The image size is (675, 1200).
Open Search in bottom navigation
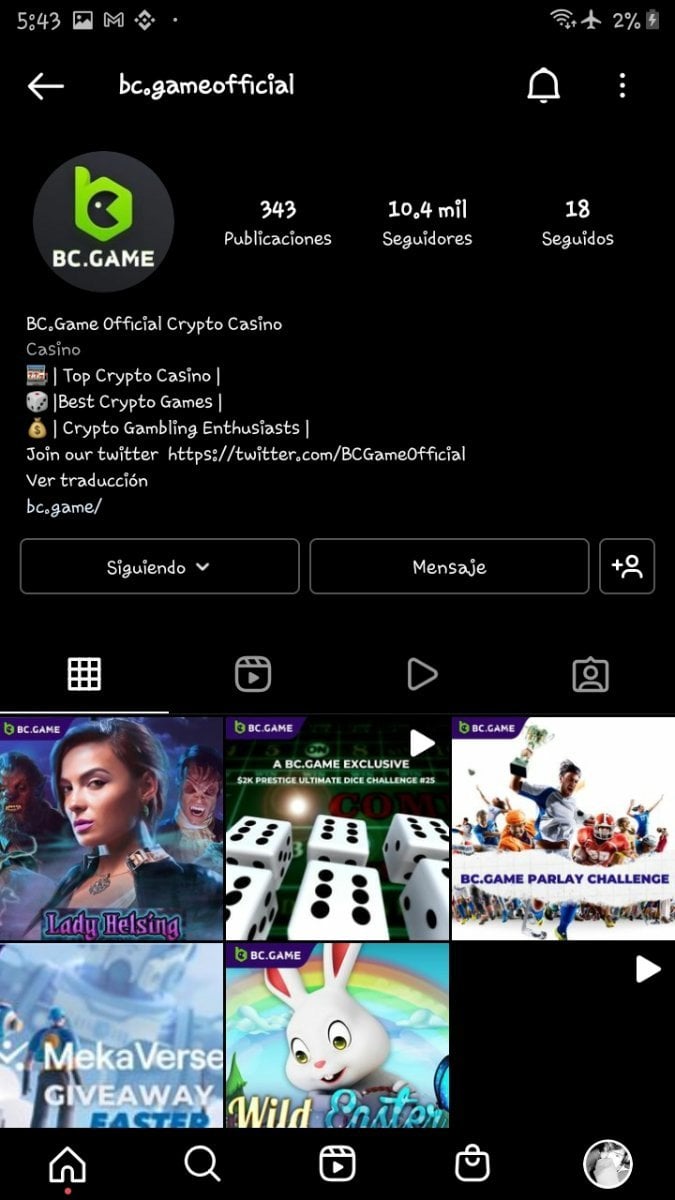click(202, 1164)
